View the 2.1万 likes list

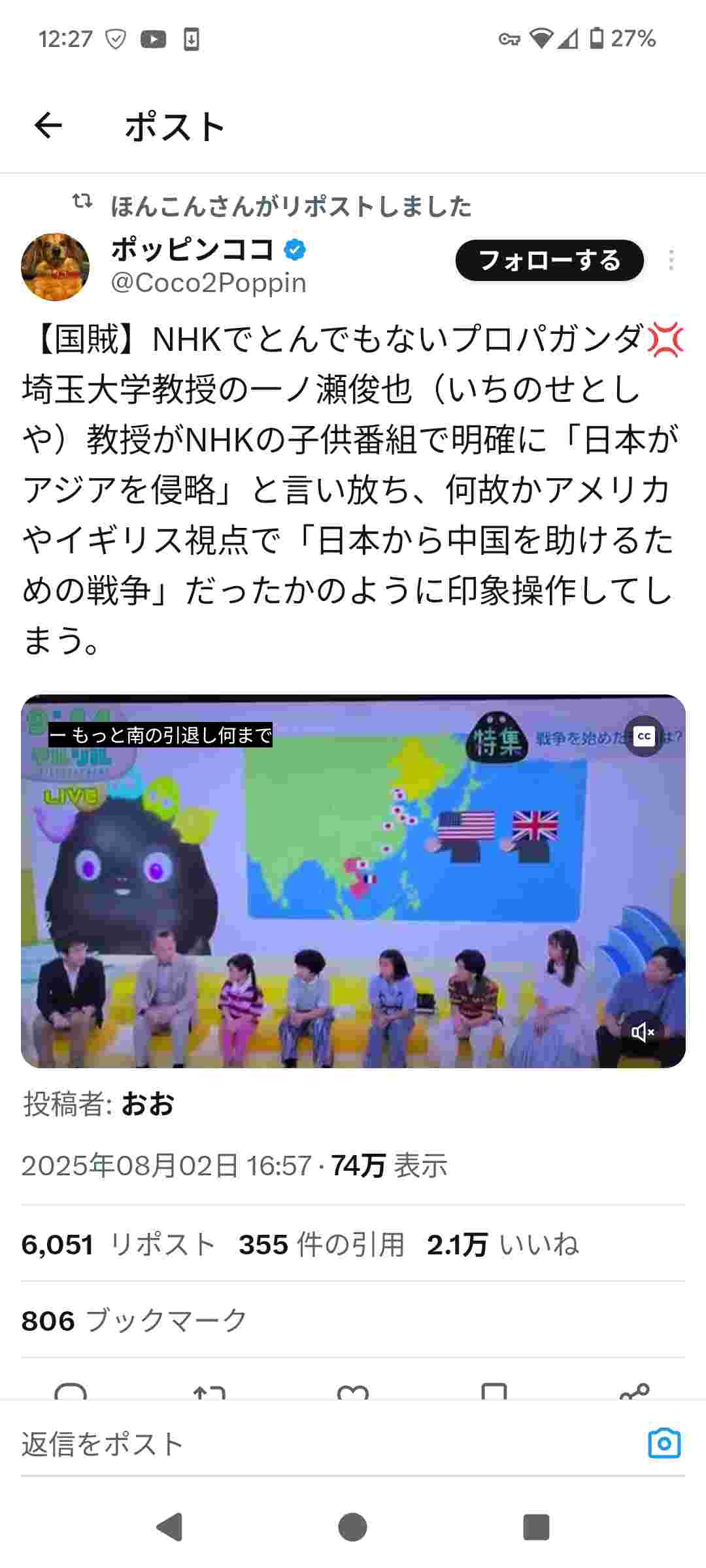(x=503, y=1245)
